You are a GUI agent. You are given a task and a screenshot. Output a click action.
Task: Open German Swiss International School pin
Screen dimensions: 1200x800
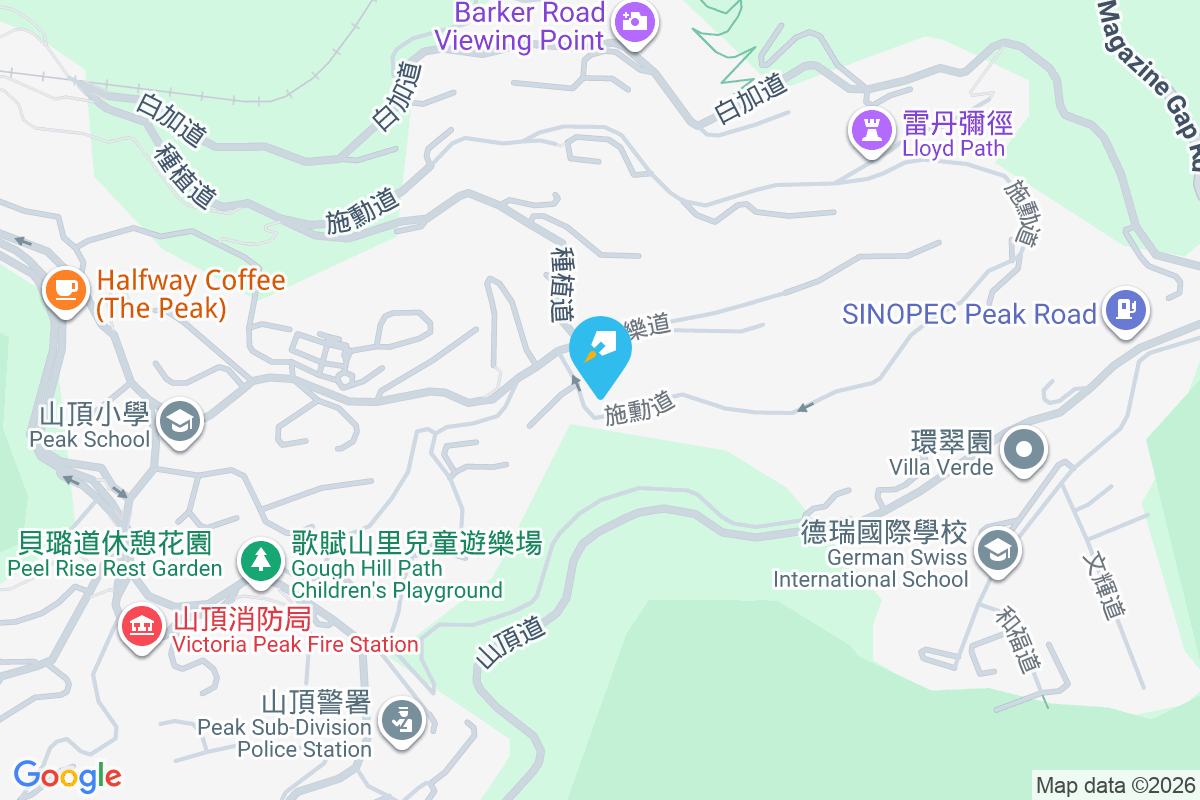[996, 550]
